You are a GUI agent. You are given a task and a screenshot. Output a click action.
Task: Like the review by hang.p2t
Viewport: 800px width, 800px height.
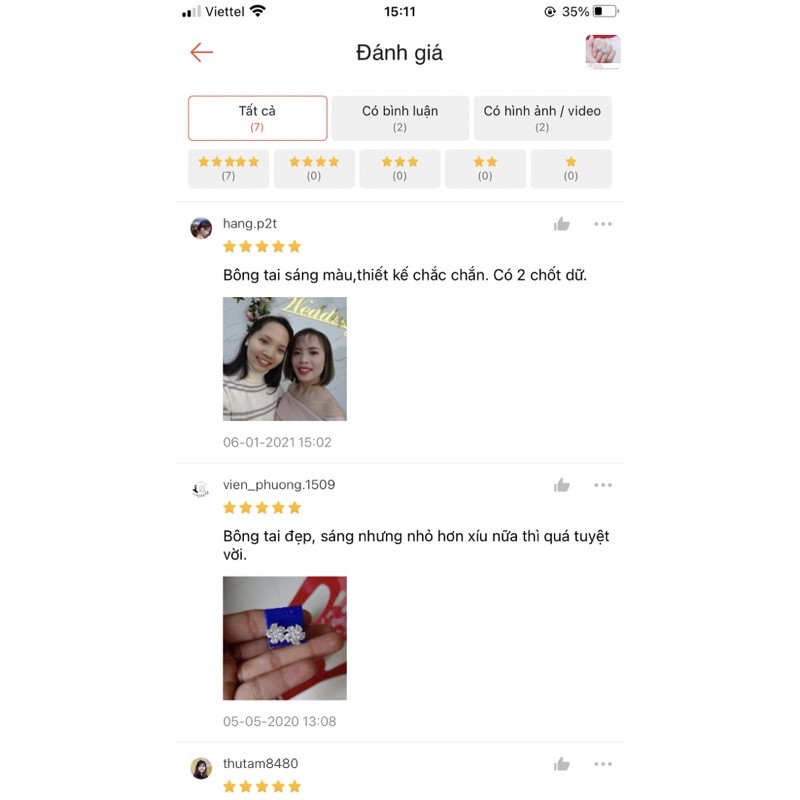click(x=562, y=224)
